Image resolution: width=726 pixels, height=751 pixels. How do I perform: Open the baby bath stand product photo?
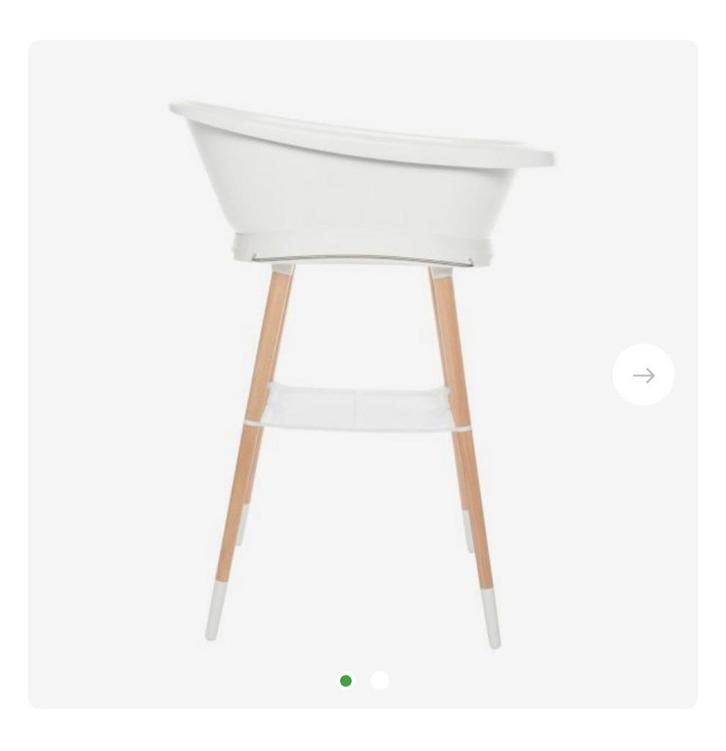pyautogui.click(x=362, y=370)
